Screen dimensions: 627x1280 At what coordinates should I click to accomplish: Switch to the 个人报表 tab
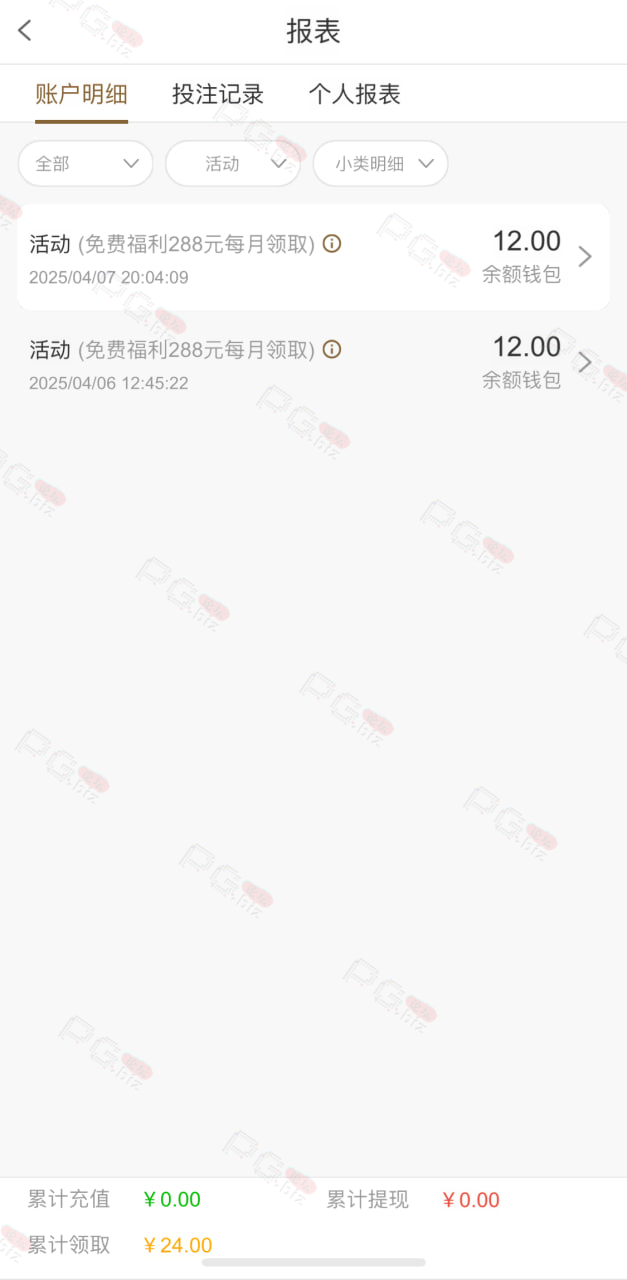click(x=354, y=95)
